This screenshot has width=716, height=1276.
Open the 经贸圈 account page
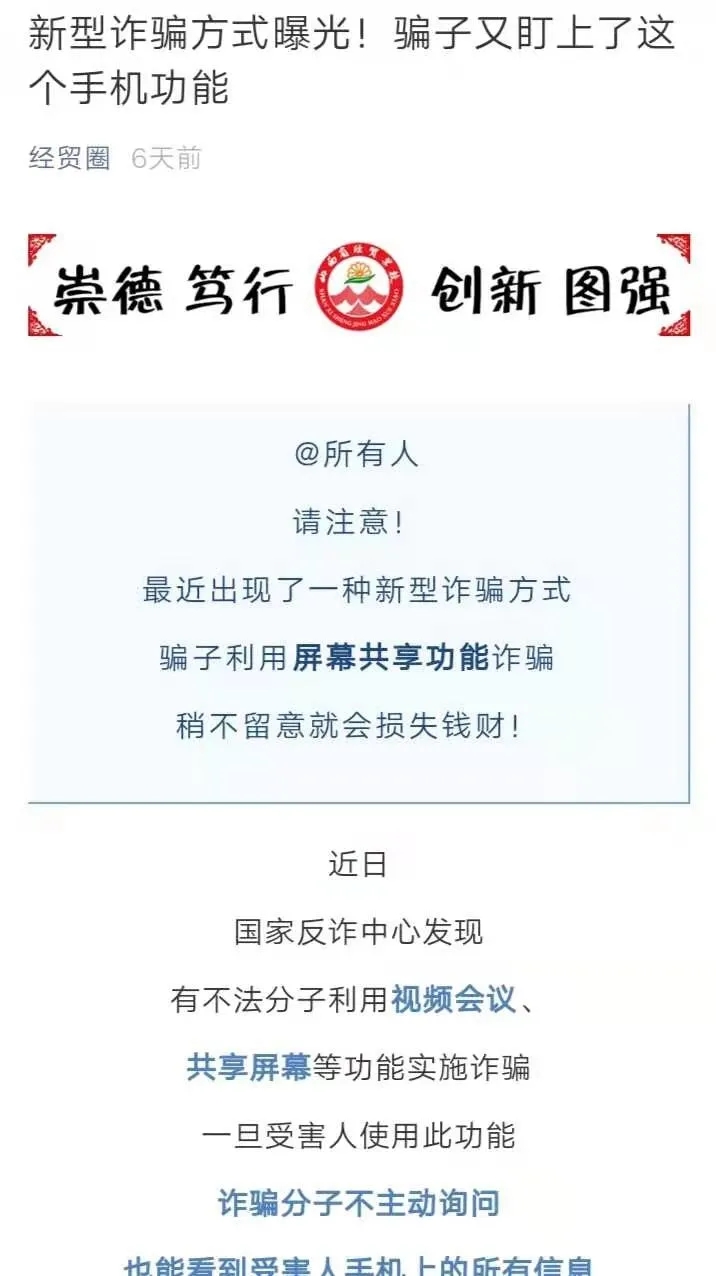[x=69, y=158]
